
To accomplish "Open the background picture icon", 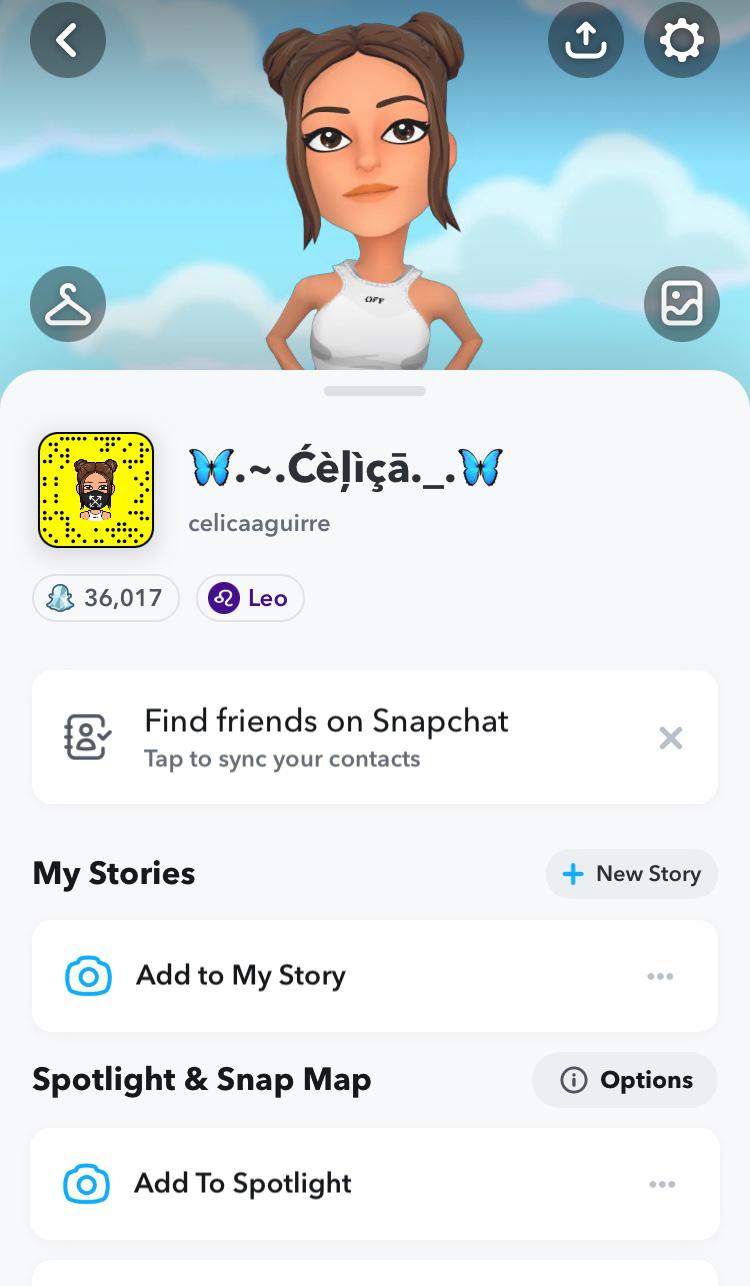I will tap(681, 304).
